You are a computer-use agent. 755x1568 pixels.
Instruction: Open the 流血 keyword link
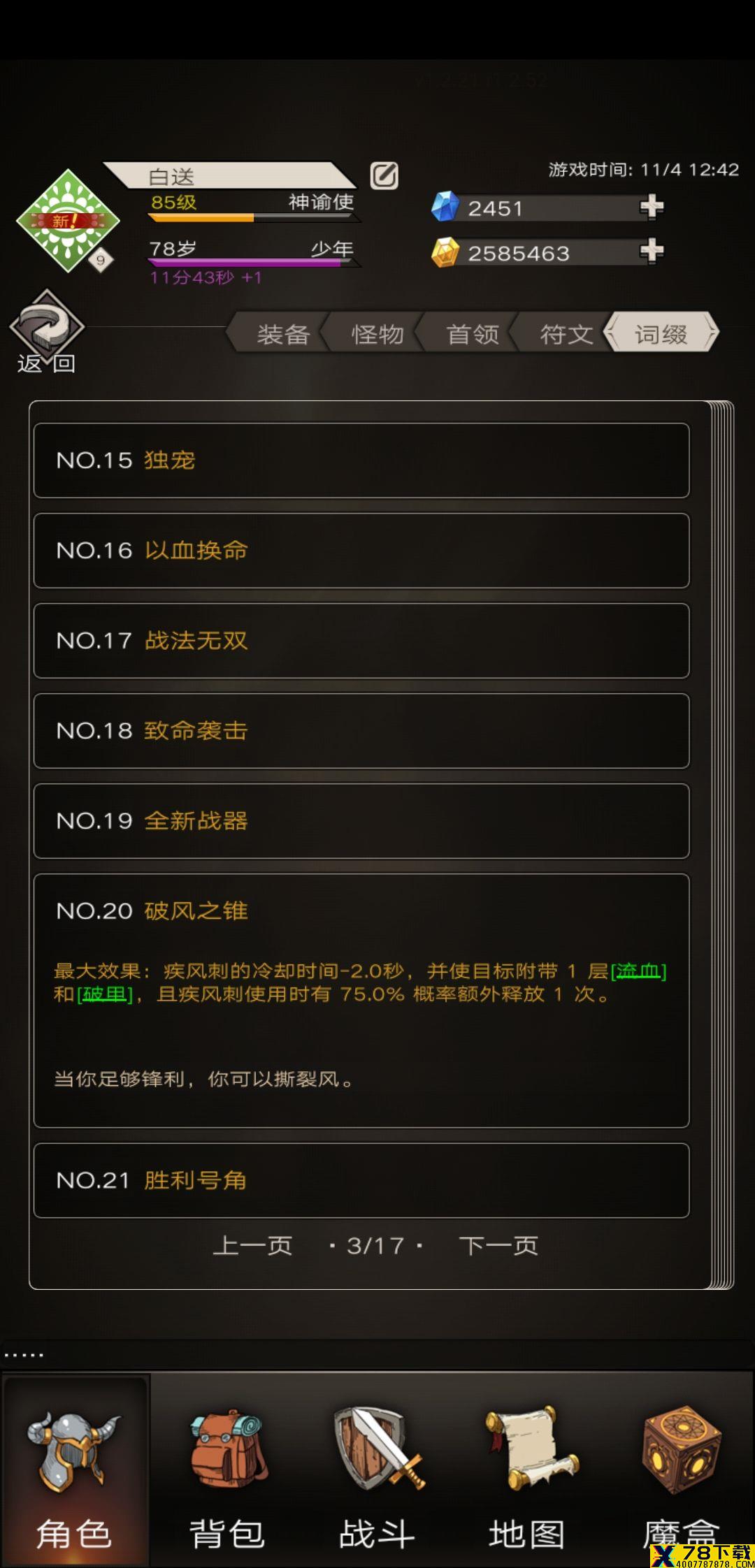click(x=638, y=971)
